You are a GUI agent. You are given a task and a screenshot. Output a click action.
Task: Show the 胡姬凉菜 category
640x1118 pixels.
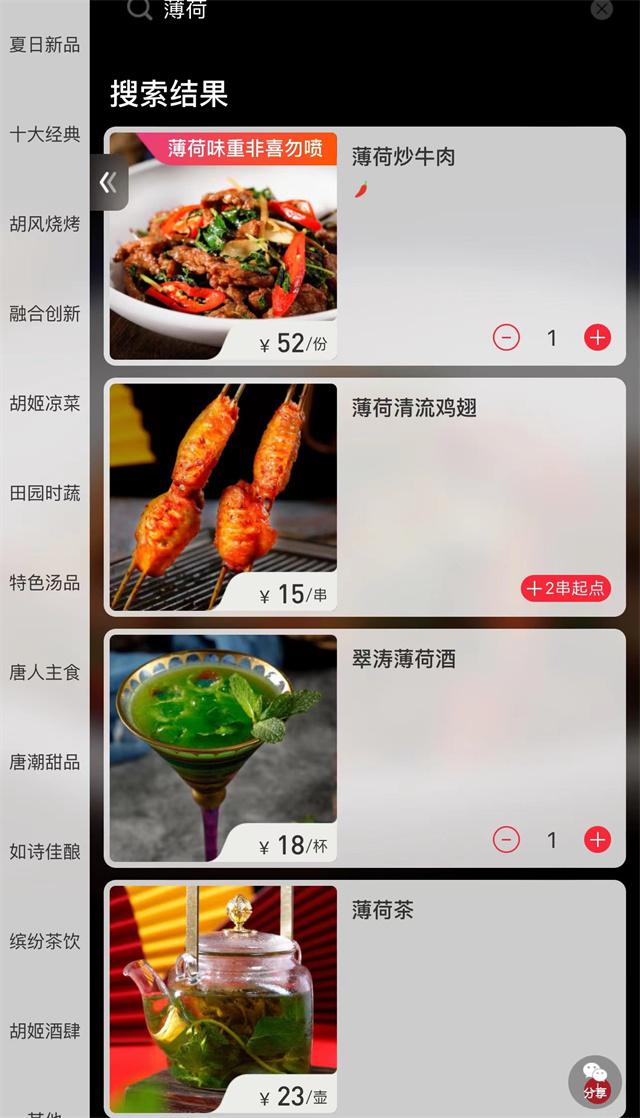(45, 403)
